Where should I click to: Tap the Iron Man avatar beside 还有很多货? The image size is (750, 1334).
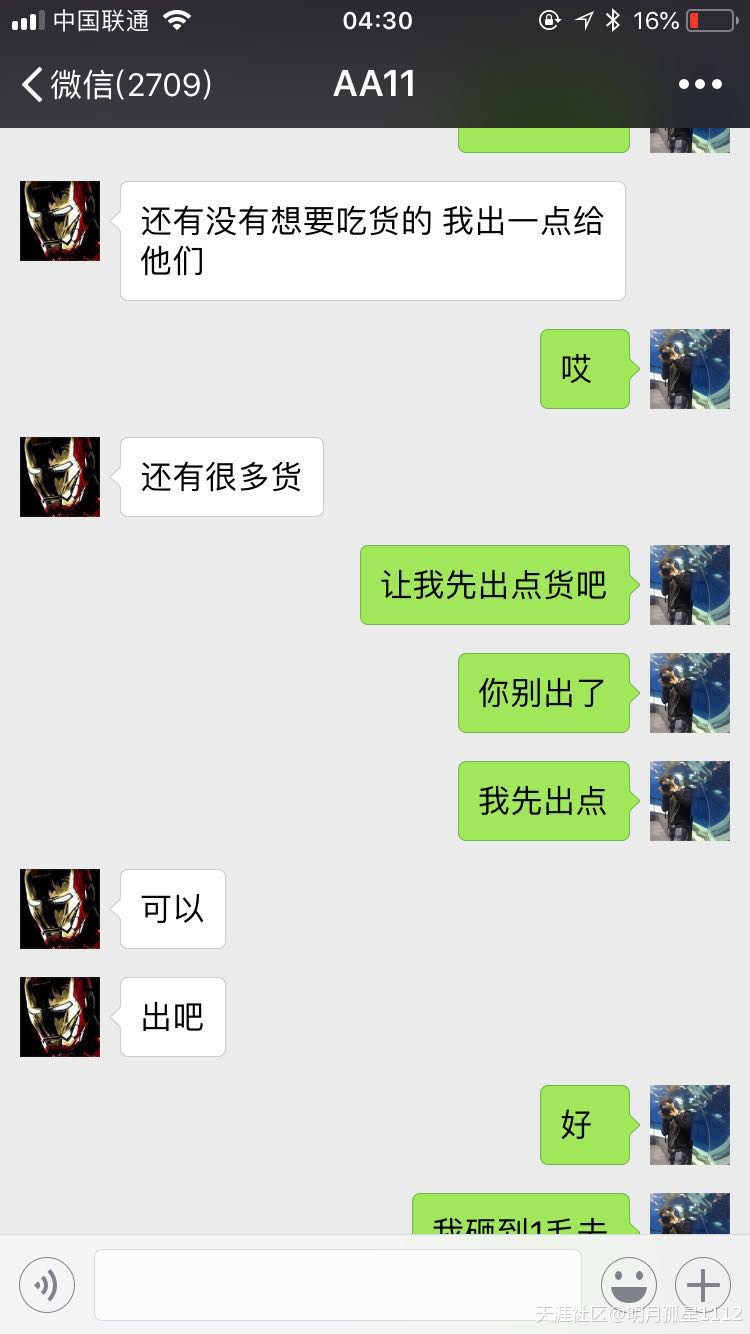(x=60, y=477)
